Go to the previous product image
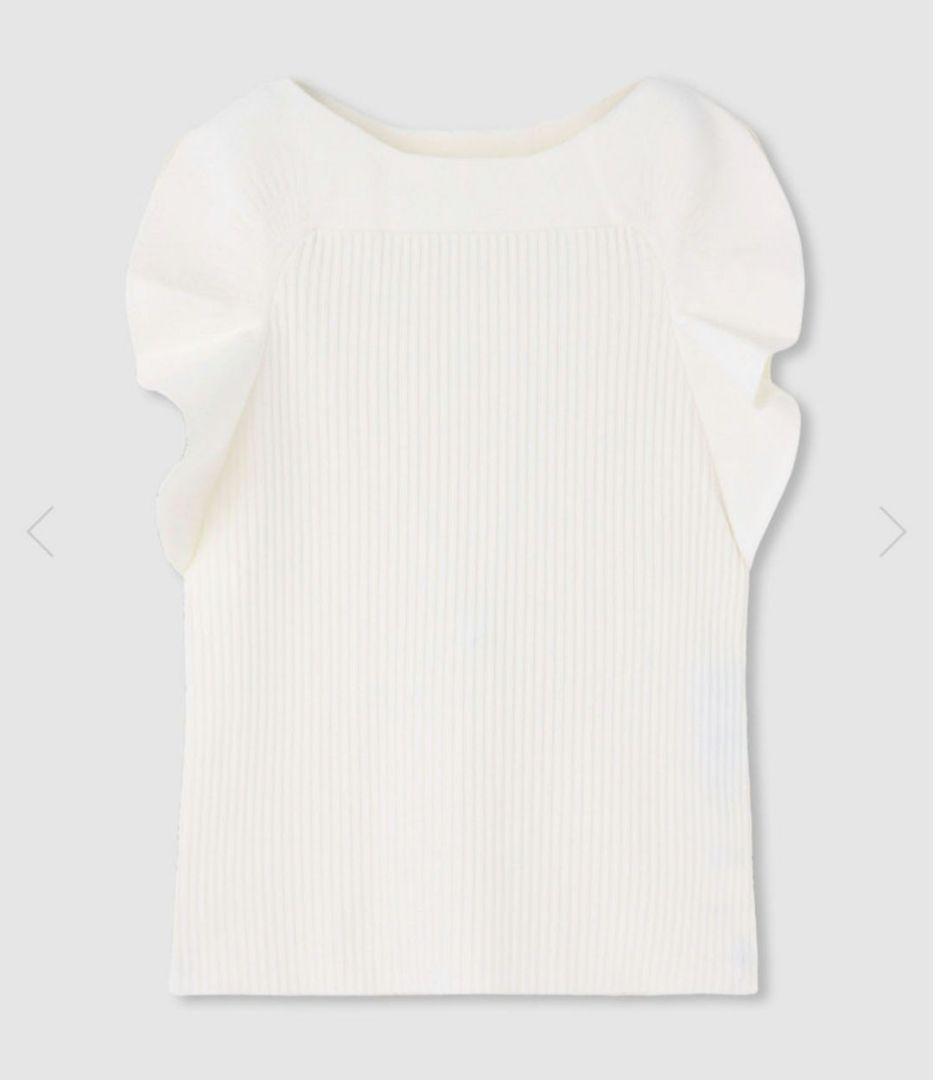The height and width of the screenshot is (1080, 933). 40,531
